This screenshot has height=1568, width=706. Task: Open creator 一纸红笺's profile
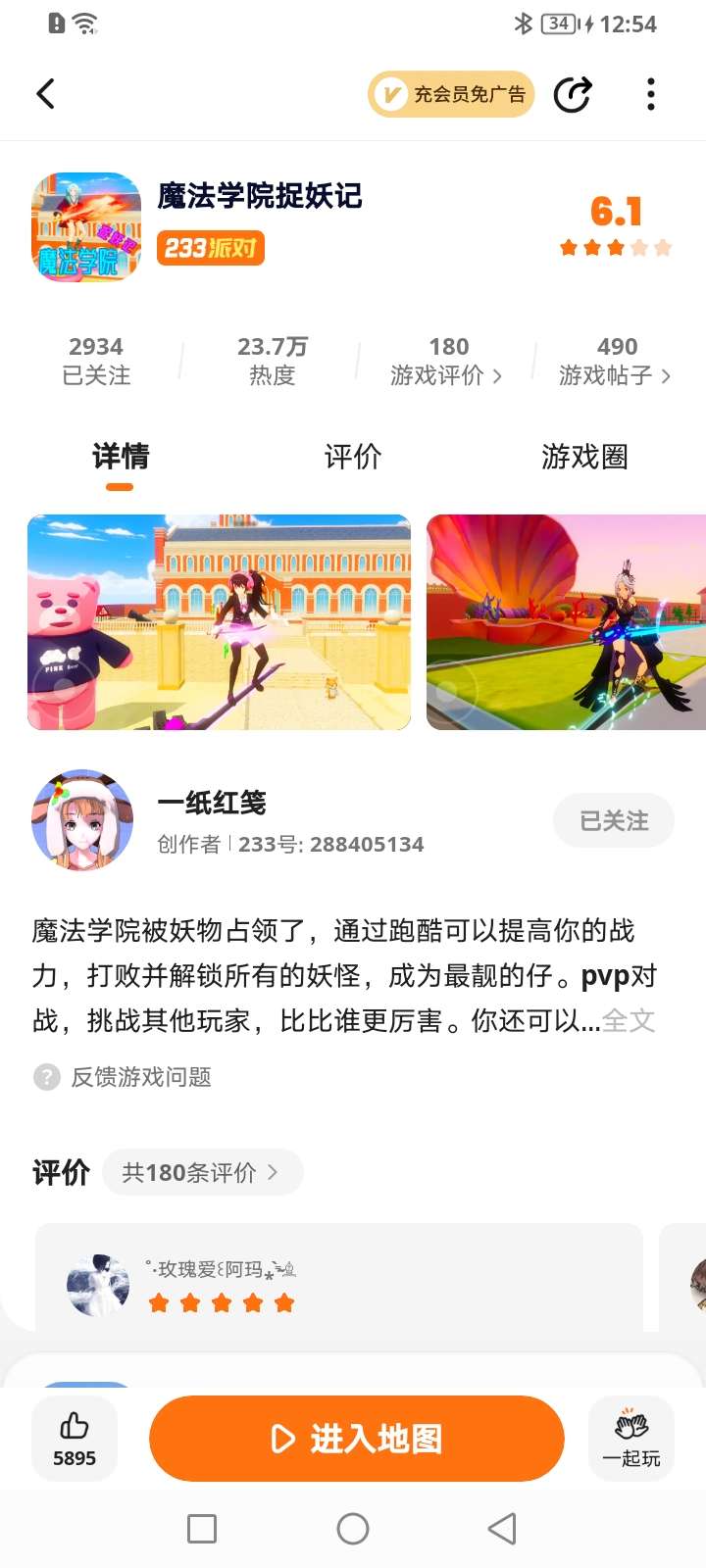(83, 820)
